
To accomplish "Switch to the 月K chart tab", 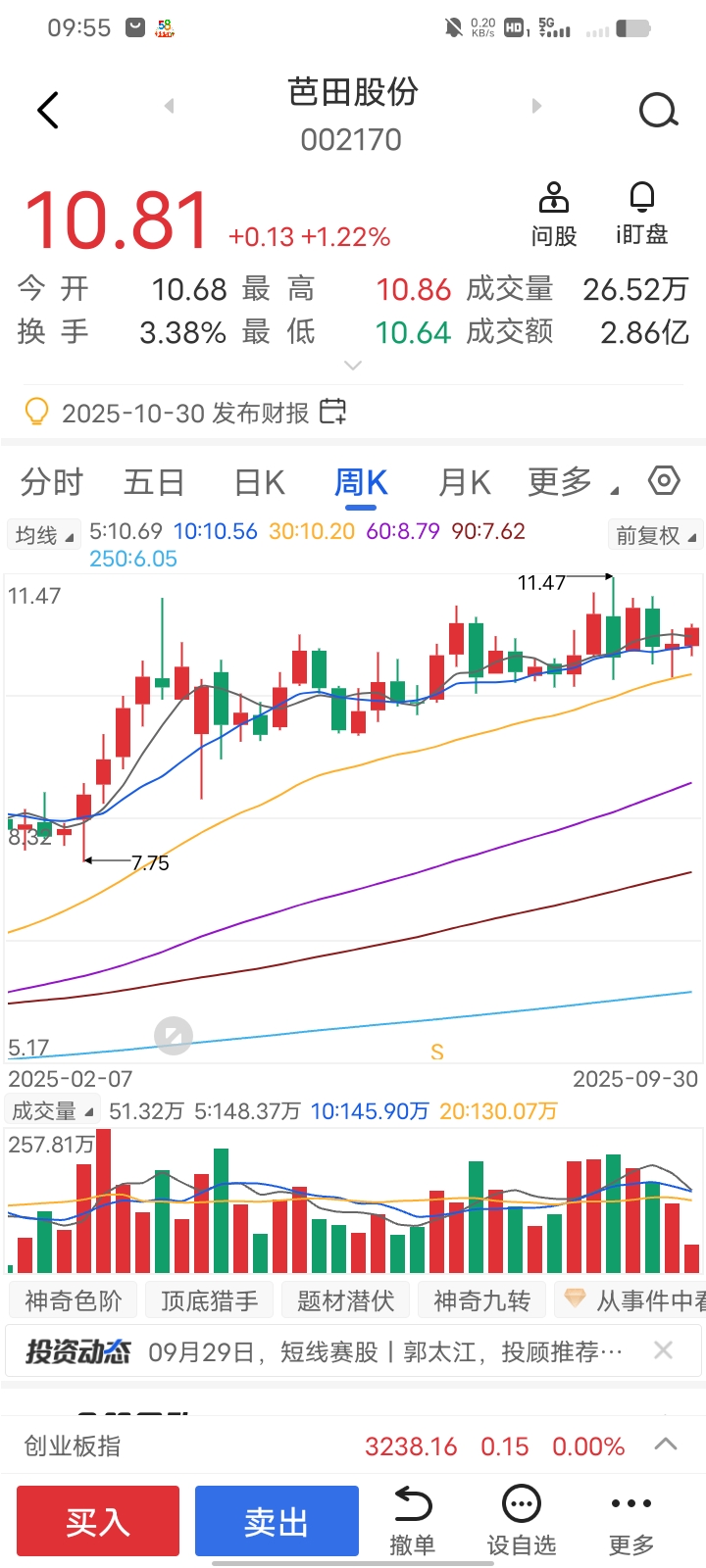I will 464,483.
